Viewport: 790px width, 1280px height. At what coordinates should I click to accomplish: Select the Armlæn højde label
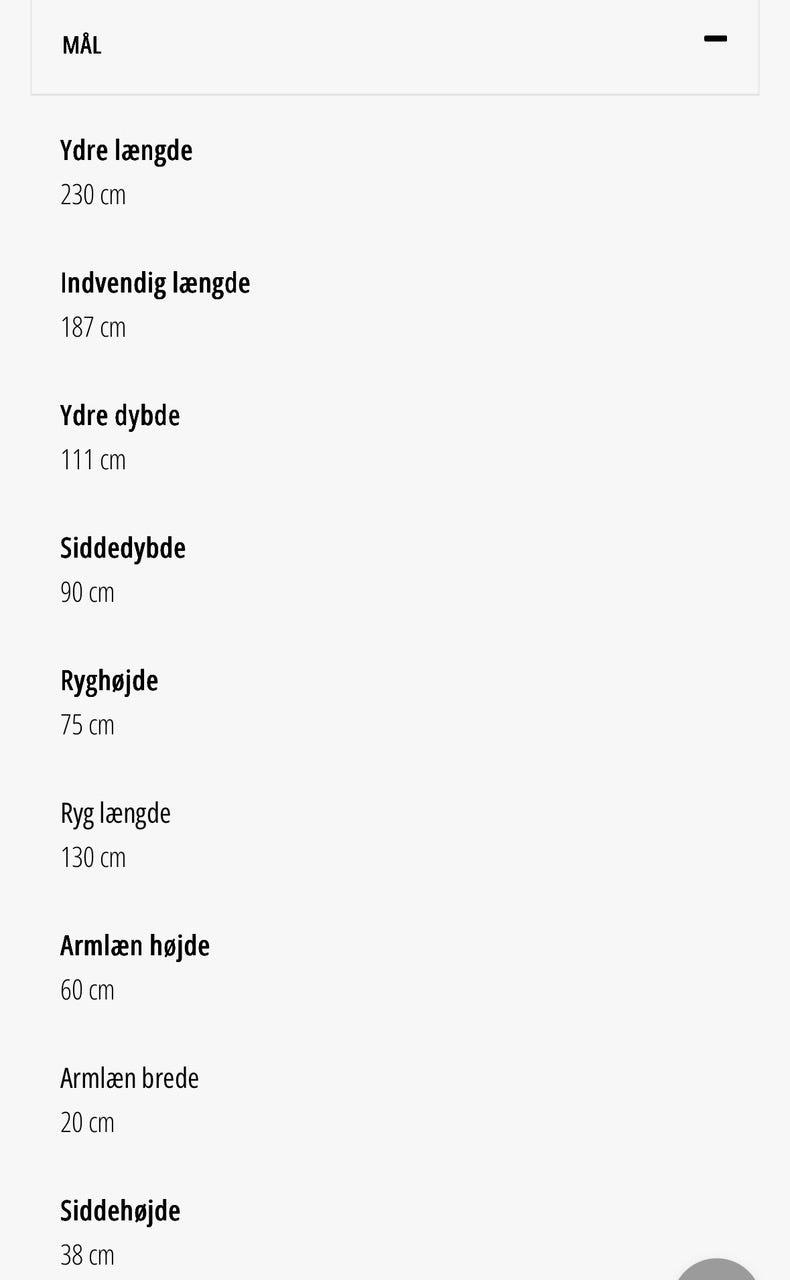(135, 945)
